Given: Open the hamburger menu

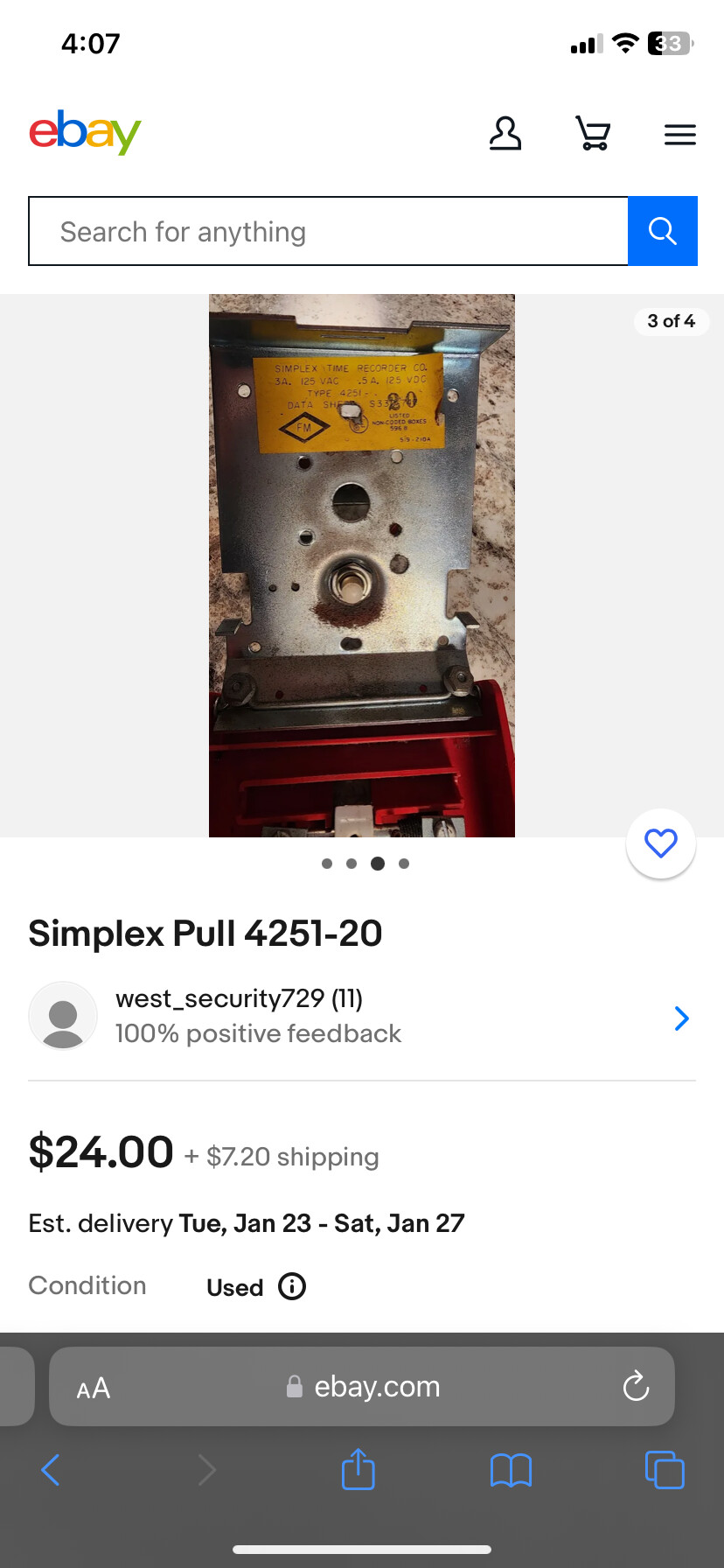Looking at the screenshot, I should point(679,135).
